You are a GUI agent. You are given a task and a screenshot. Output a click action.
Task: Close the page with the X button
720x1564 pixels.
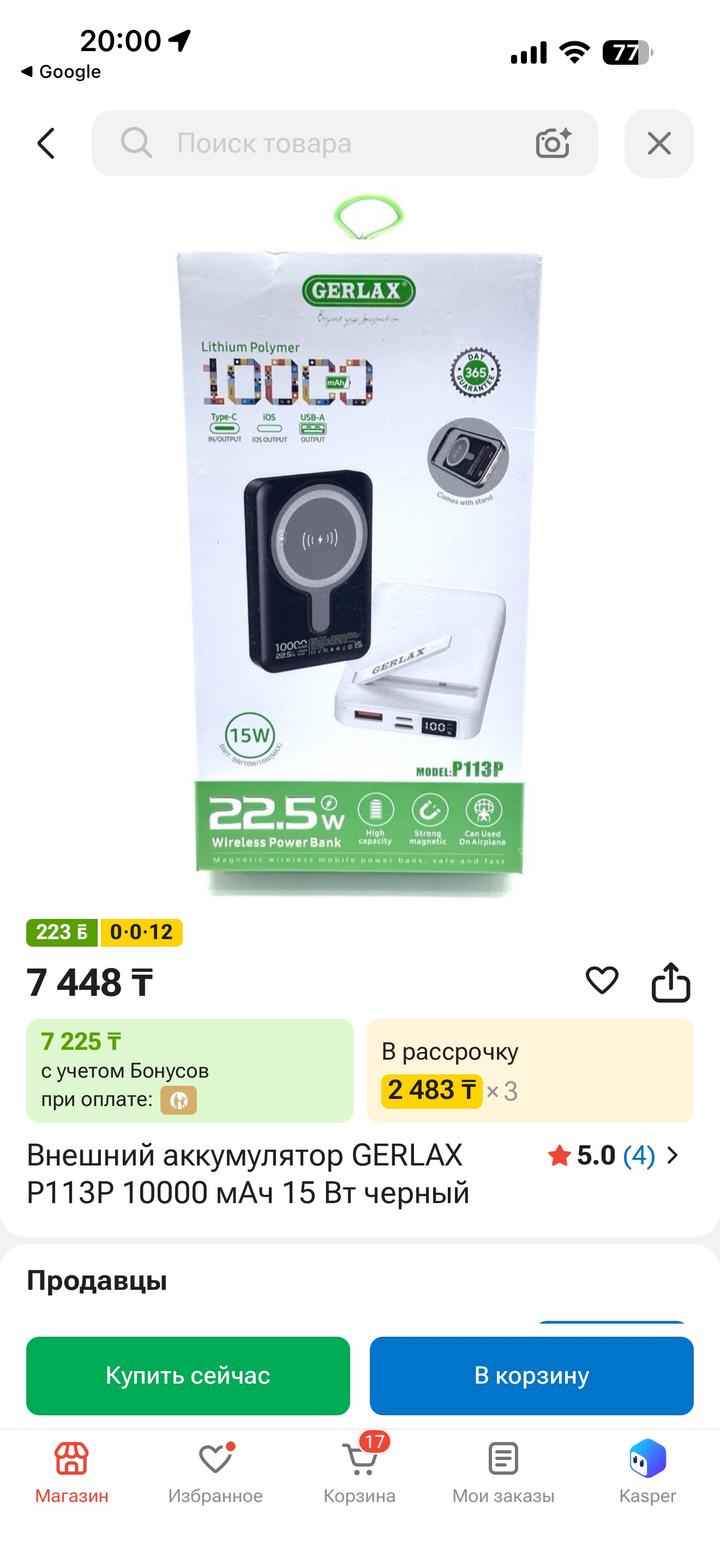(659, 143)
